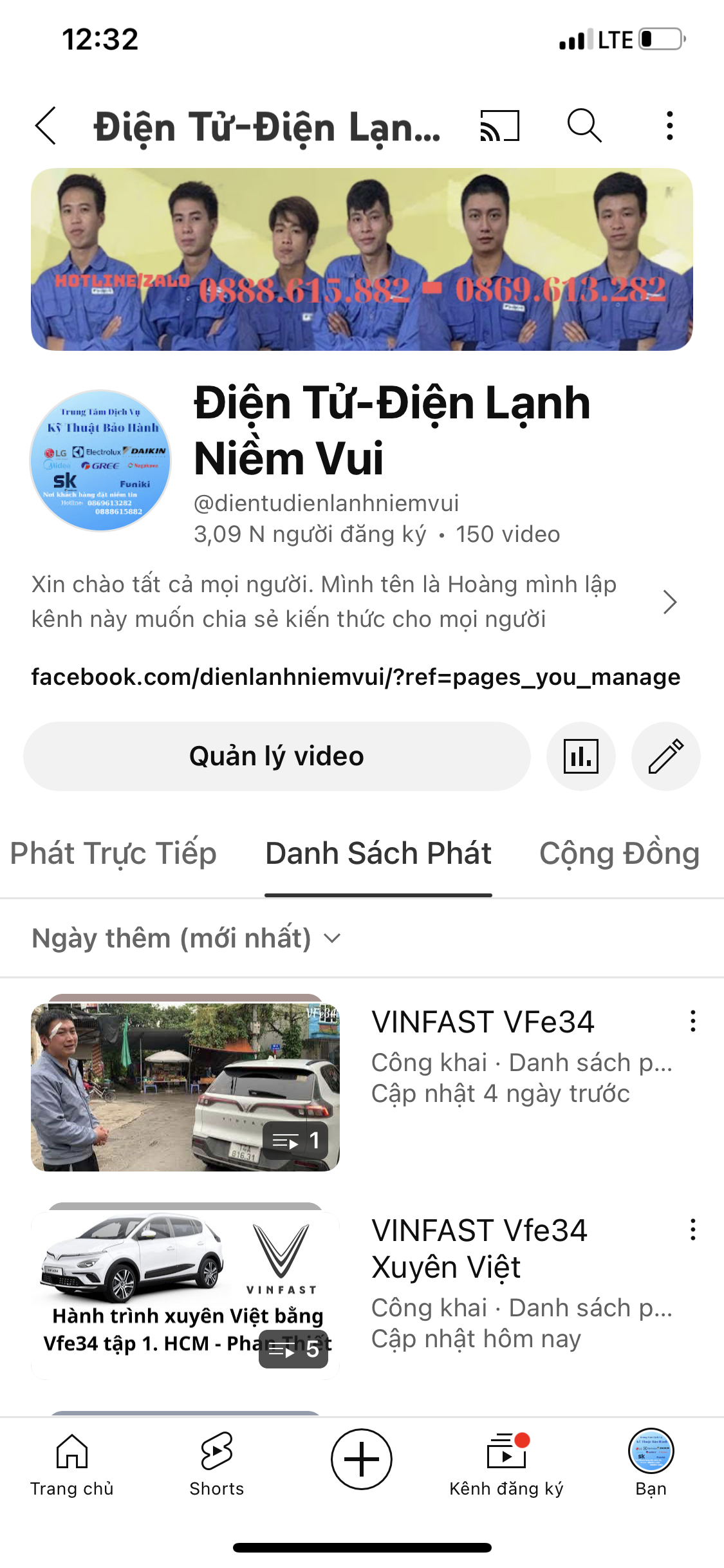This screenshot has width=724, height=1568.
Task: Go back from the channel page
Action: click(x=46, y=126)
